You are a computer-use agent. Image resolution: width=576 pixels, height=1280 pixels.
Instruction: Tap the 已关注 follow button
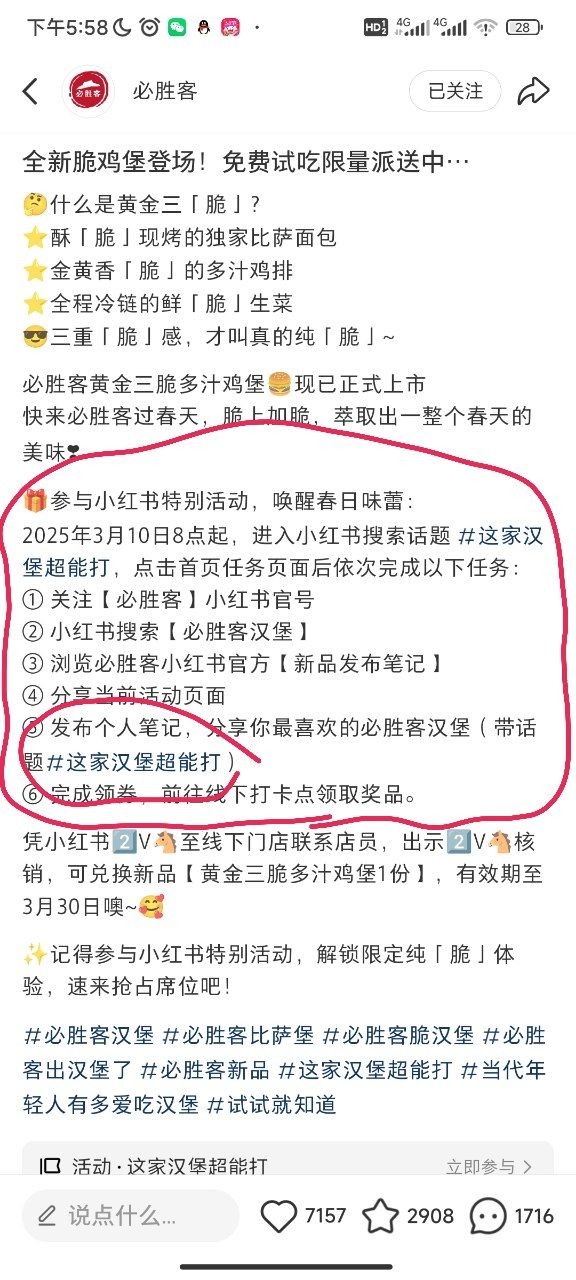click(455, 92)
